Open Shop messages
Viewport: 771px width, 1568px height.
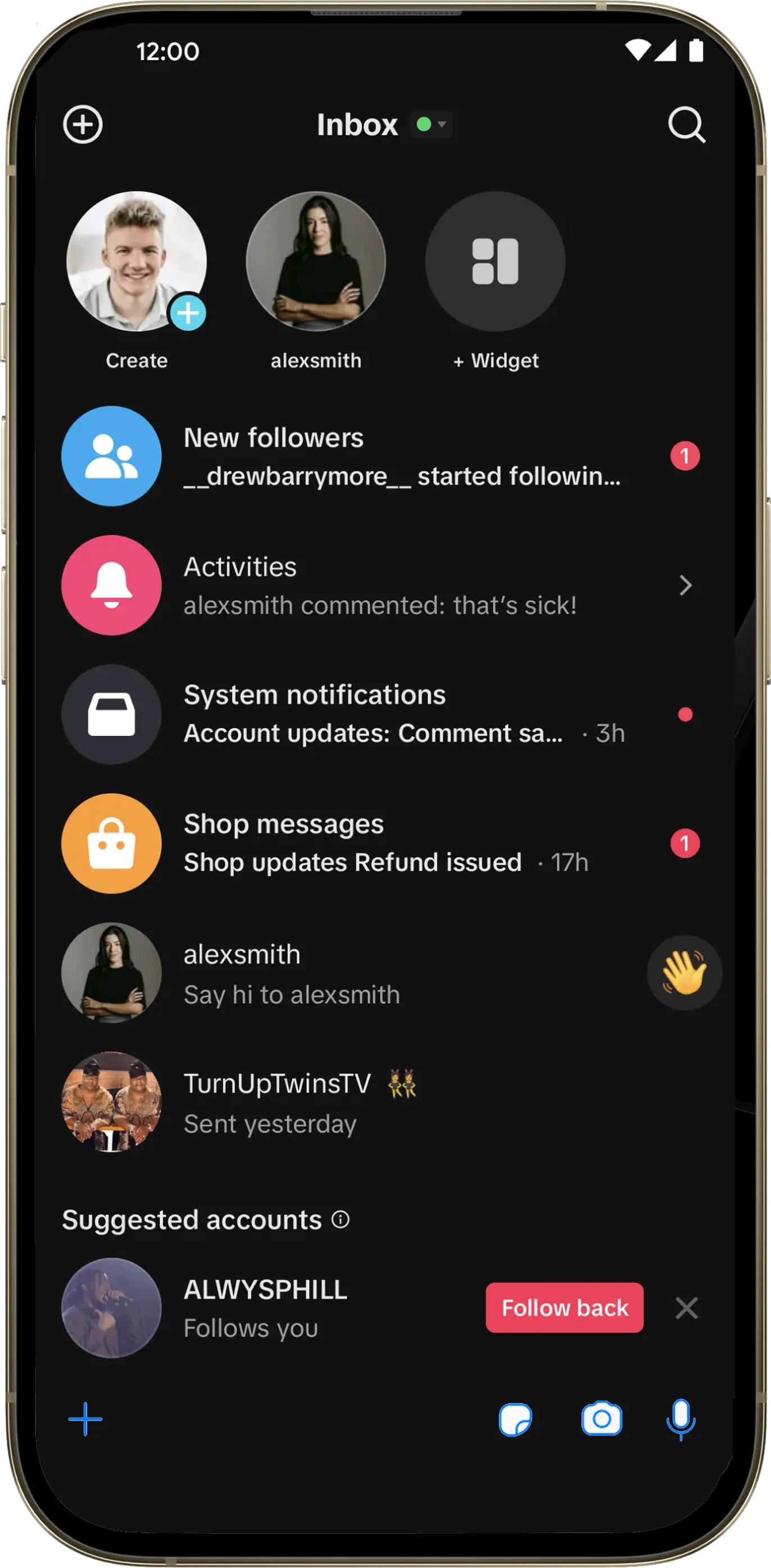click(x=385, y=843)
